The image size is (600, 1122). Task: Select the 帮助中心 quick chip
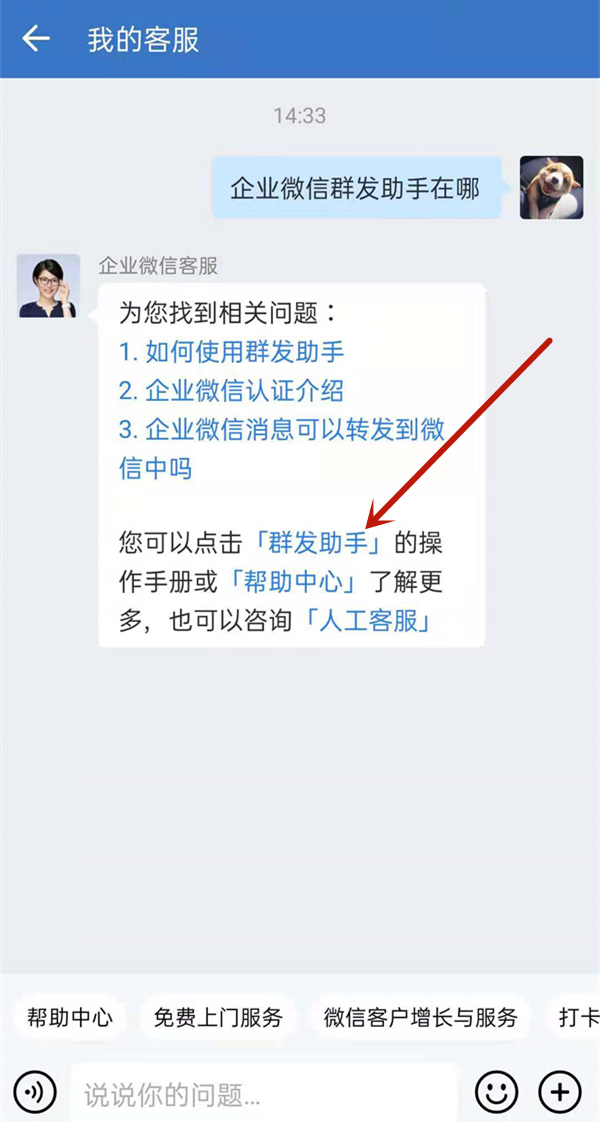coord(69,1018)
